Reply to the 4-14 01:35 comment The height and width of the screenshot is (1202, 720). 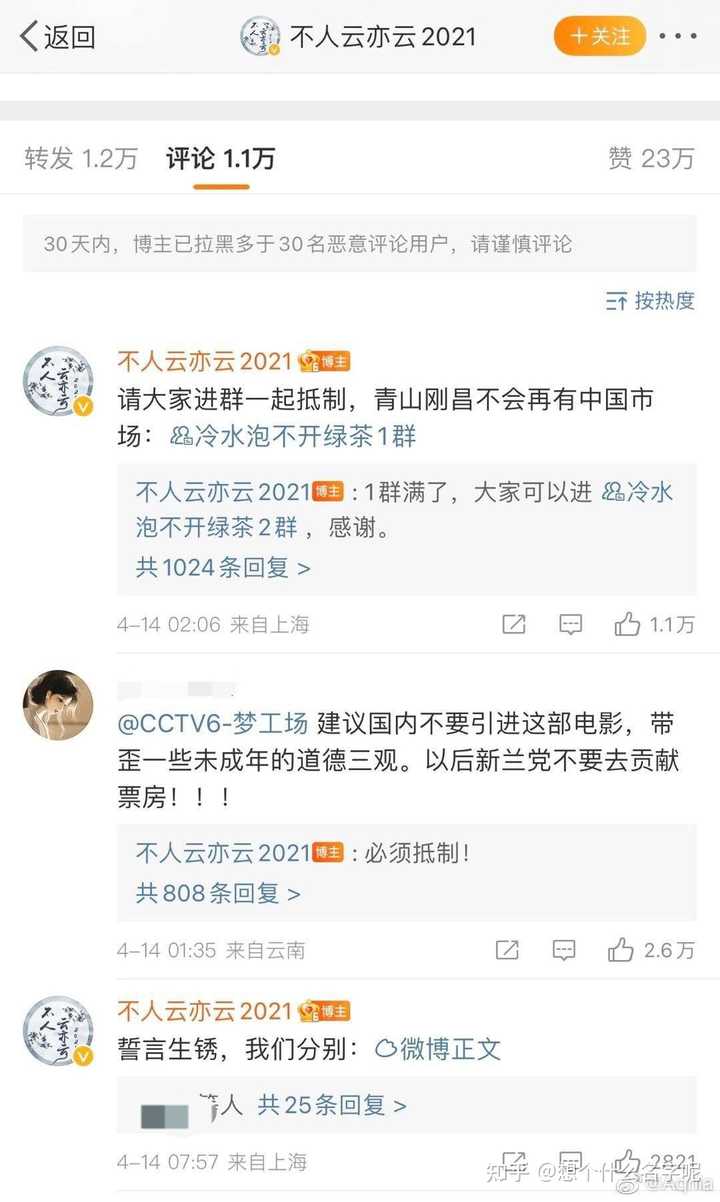(564, 950)
